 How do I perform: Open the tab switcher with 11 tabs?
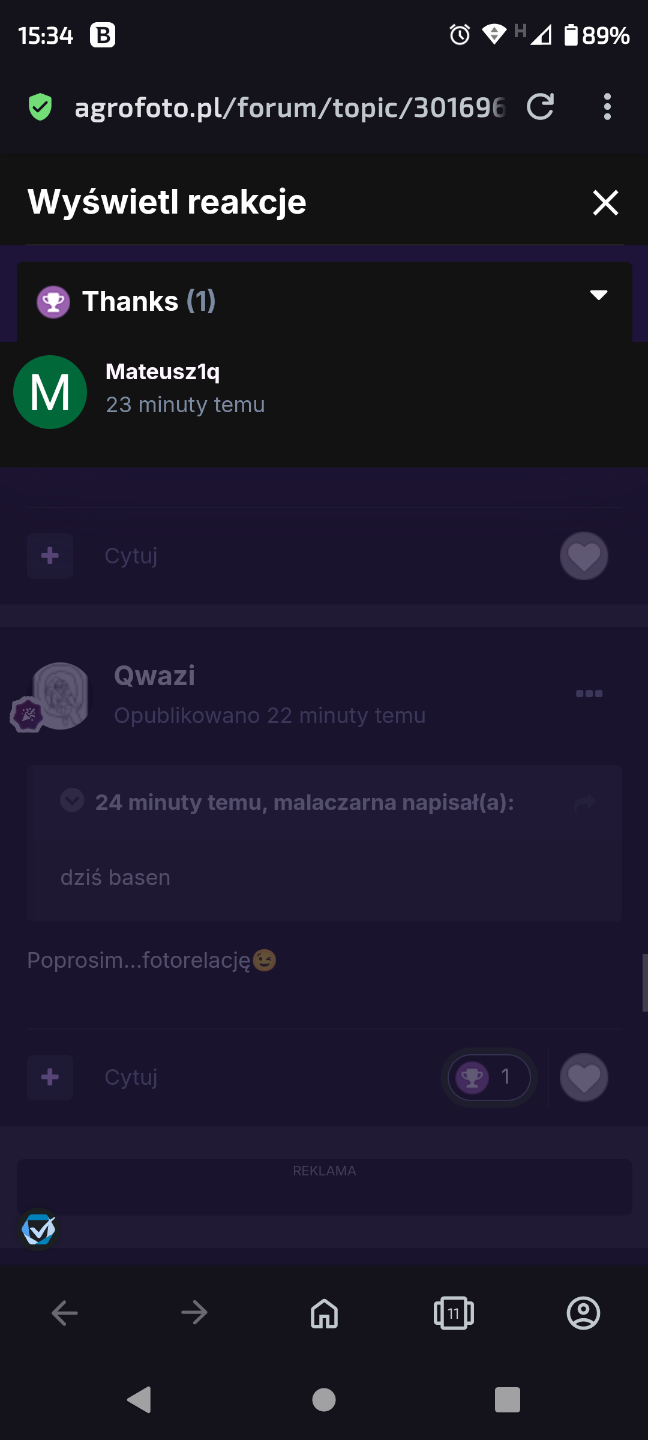click(453, 1313)
